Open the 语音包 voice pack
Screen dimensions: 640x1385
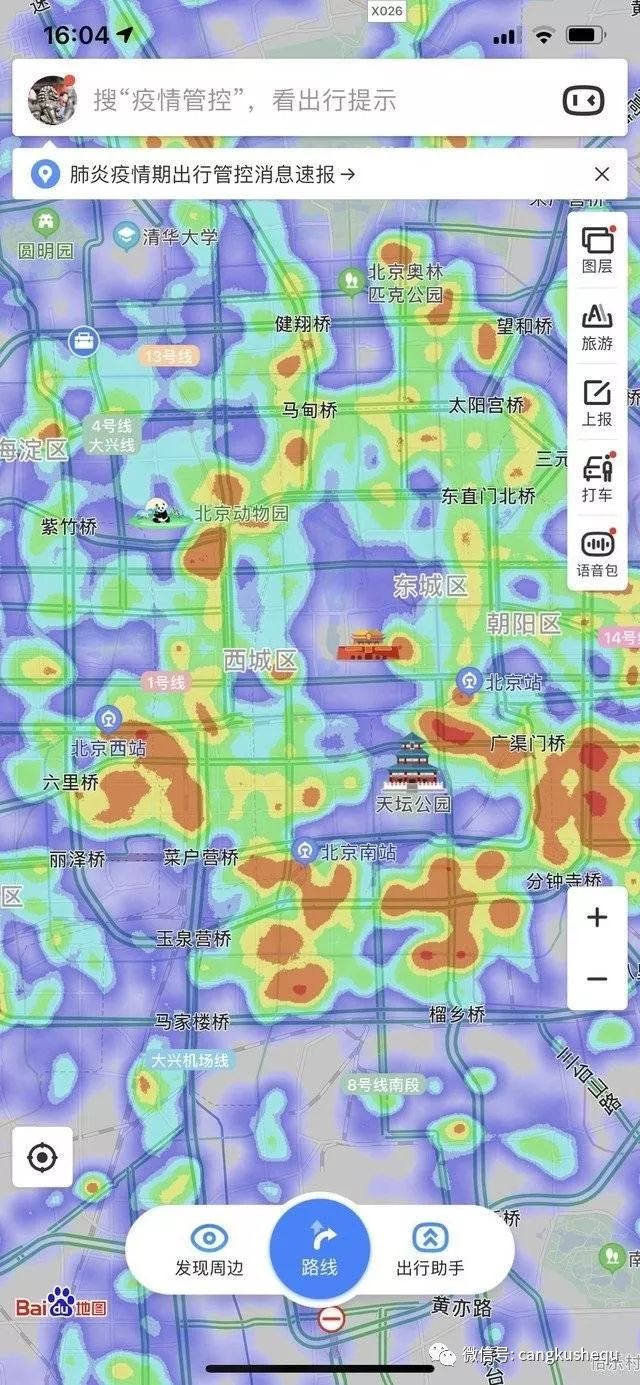click(597, 554)
